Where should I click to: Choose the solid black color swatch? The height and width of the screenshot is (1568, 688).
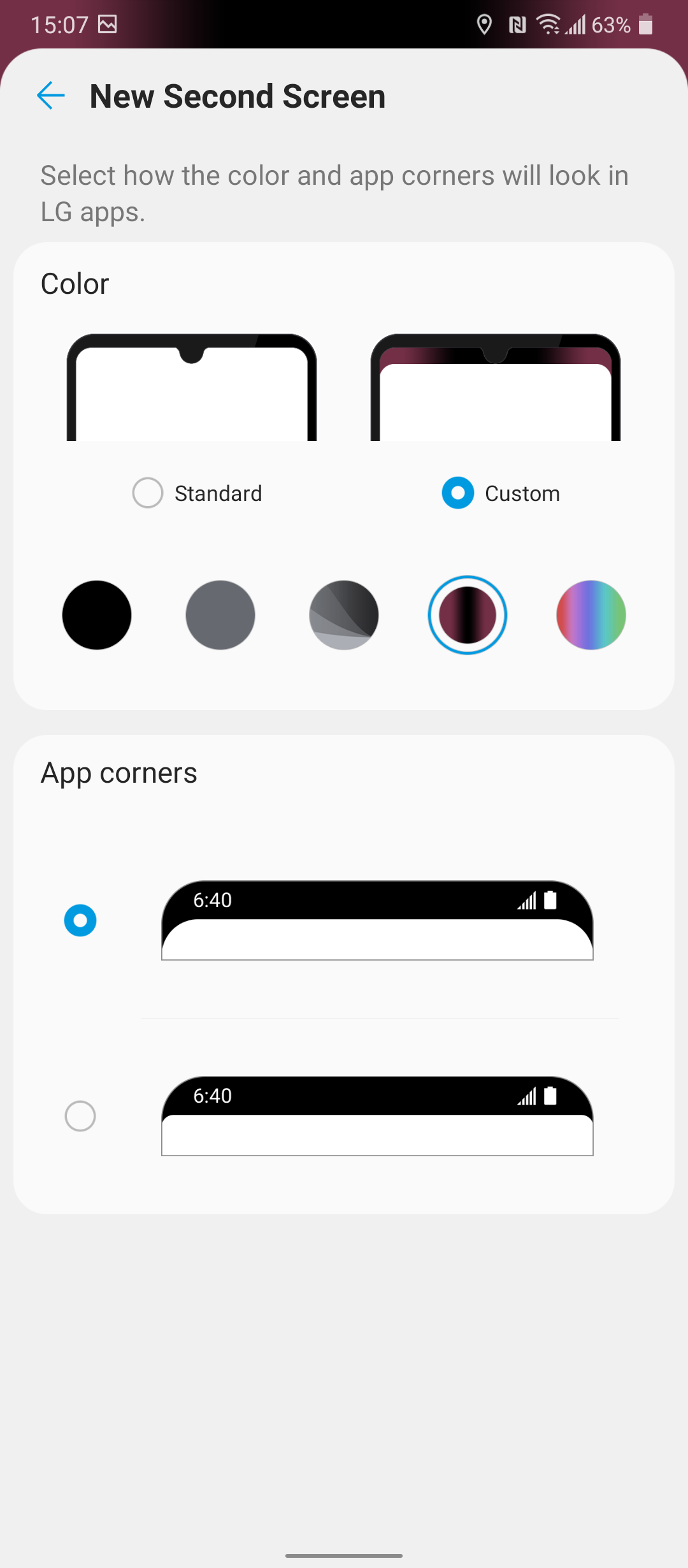[x=97, y=615]
